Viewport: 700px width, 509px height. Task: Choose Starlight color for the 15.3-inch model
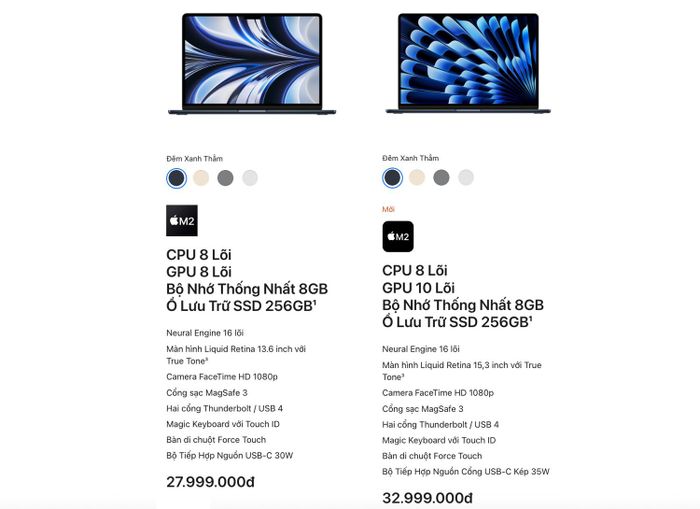coord(417,178)
